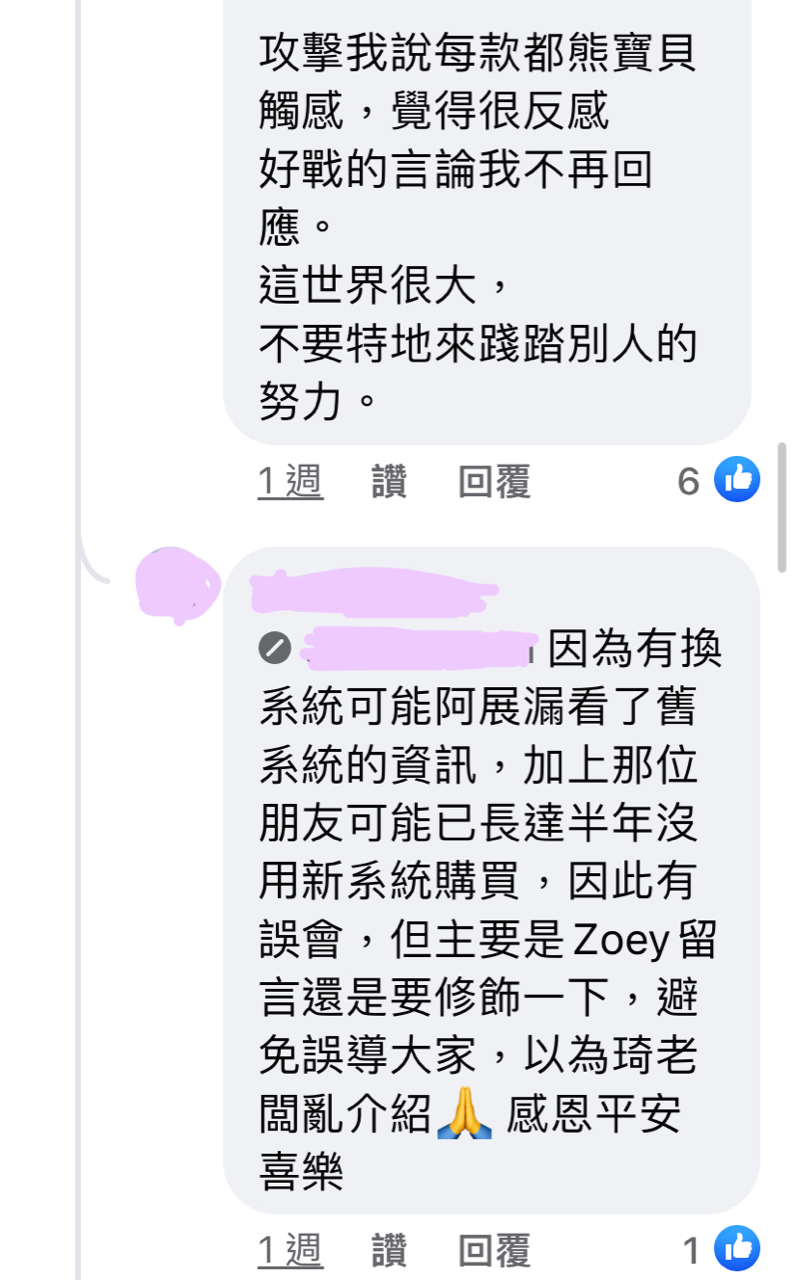Open the timestamp link under the 努力 comment
The image size is (796, 1280).
tap(290, 483)
